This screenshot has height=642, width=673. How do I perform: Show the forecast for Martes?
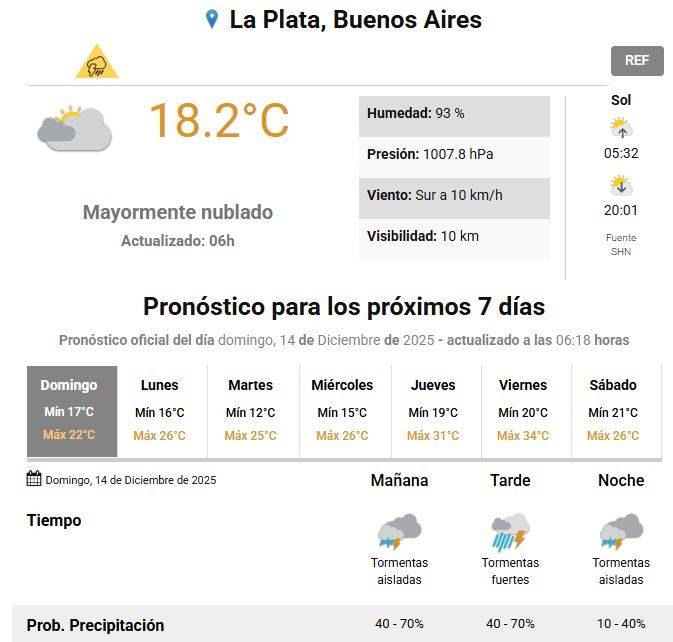(x=250, y=410)
